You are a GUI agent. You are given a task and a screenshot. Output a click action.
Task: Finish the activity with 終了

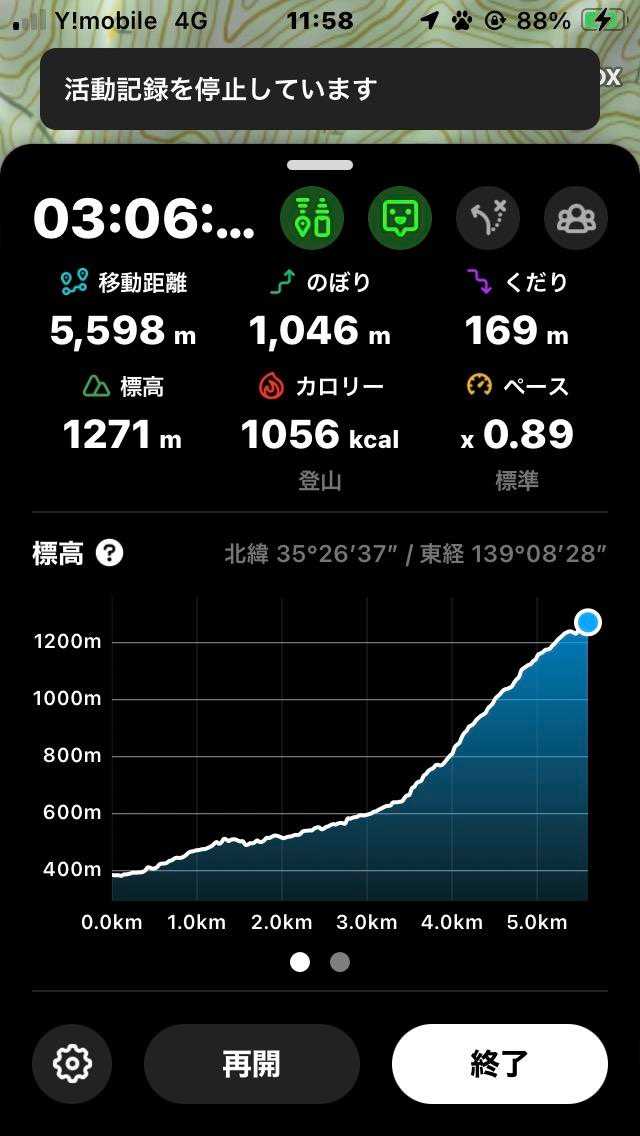coord(499,1063)
